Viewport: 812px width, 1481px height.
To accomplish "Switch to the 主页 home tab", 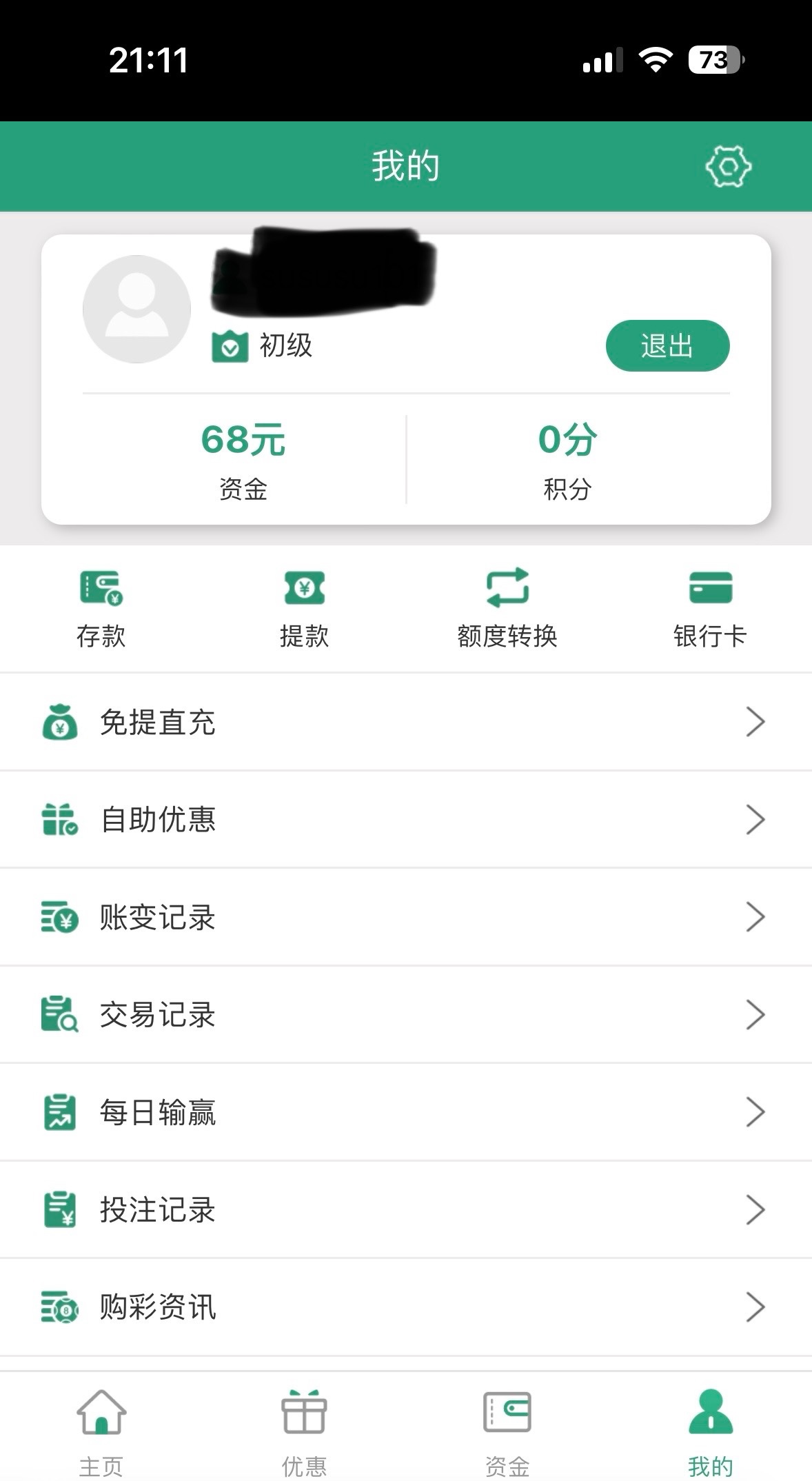I will tap(101, 1430).
